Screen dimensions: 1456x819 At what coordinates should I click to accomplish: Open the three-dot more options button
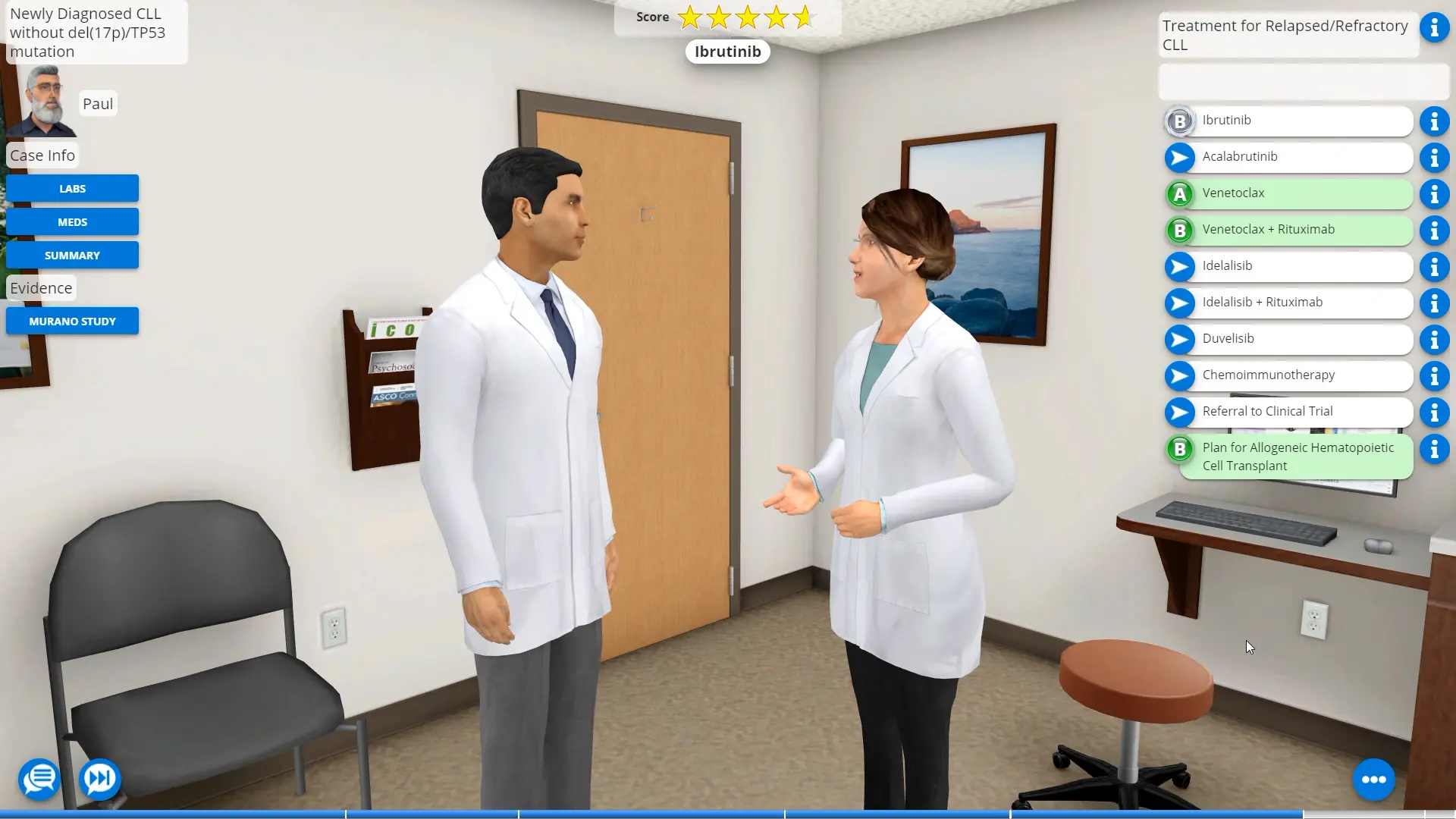1373,780
